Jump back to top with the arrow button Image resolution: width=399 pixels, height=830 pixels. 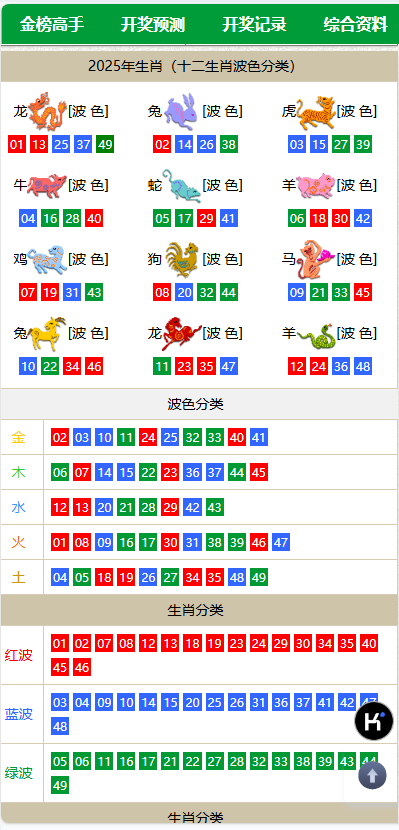coord(373,776)
